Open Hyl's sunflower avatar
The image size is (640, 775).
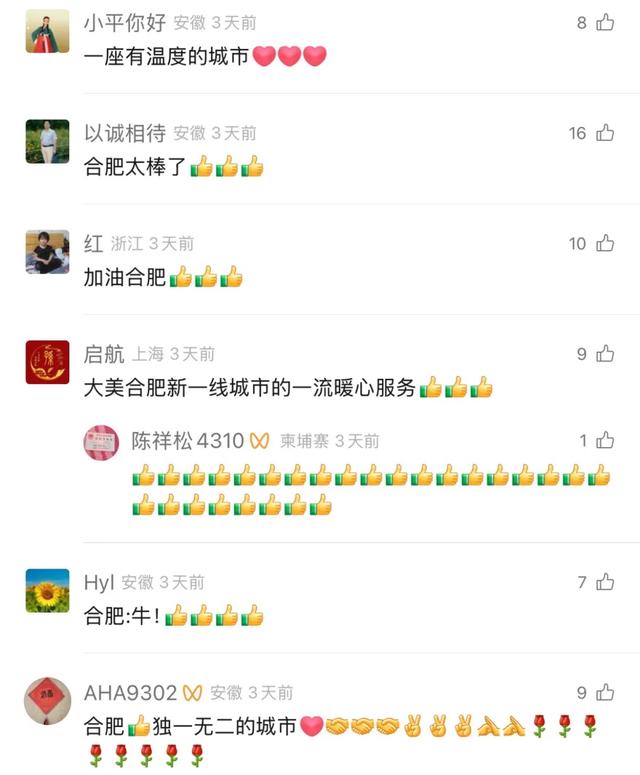click(47, 590)
